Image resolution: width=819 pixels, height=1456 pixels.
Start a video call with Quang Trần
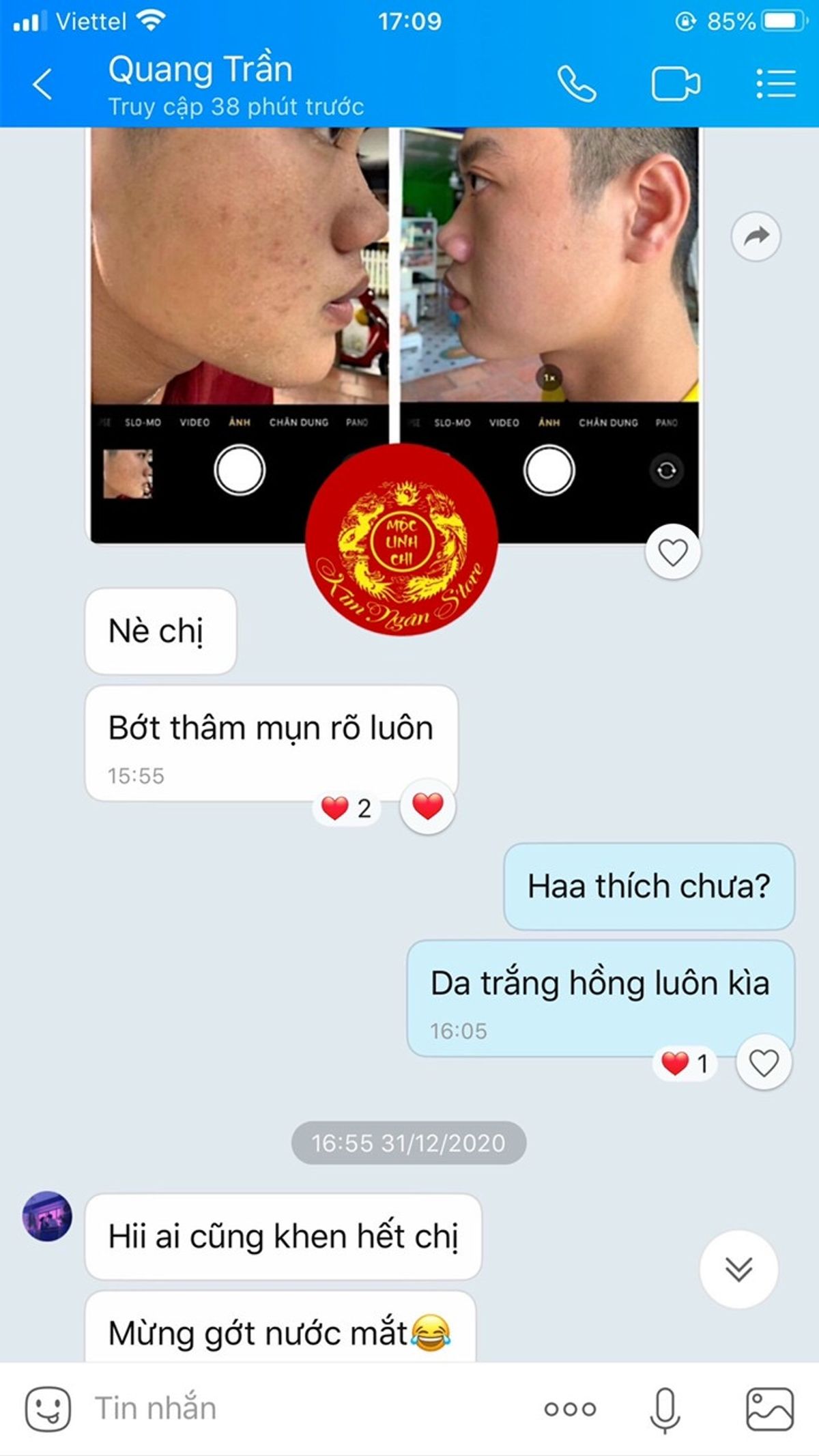(x=675, y=84)
